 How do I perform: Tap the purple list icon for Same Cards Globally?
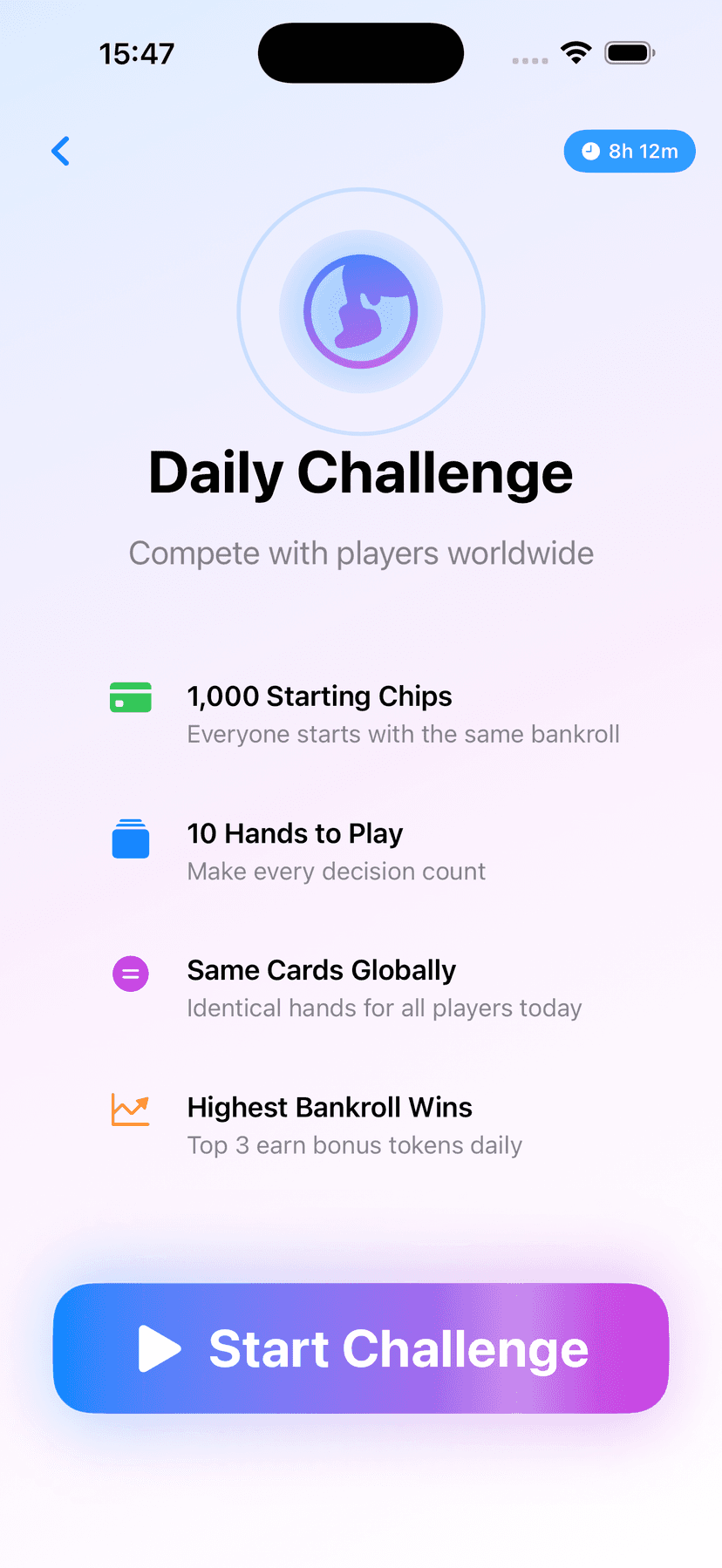130,974
